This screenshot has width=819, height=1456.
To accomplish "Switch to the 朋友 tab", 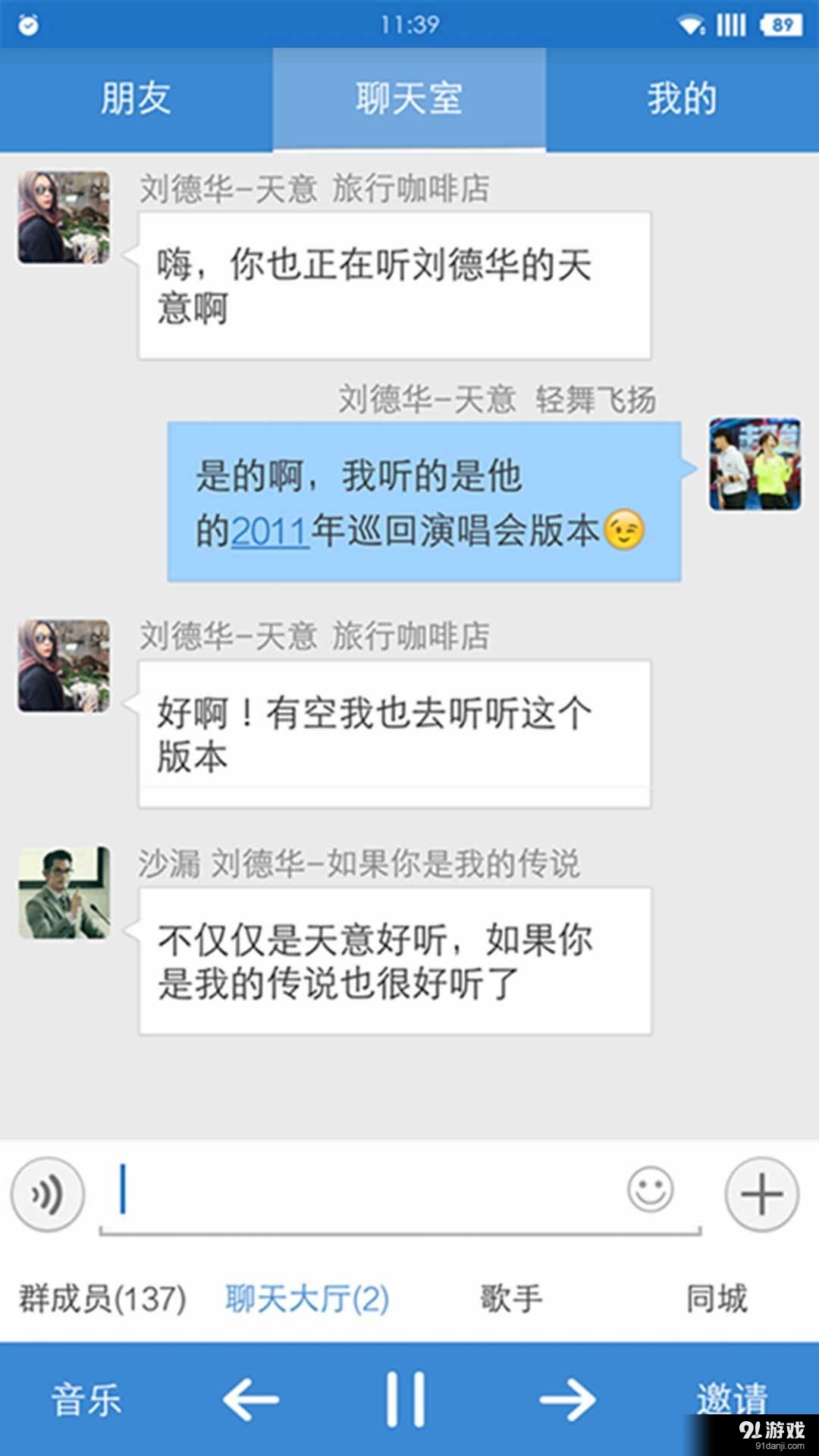I will point(136,99).
